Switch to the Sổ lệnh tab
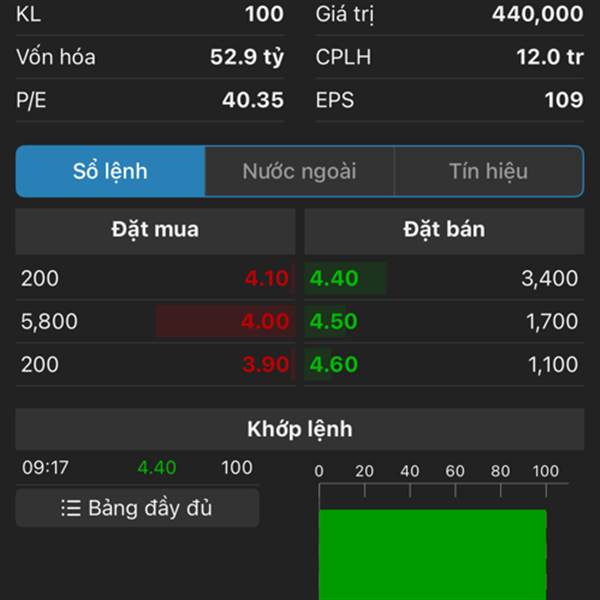The width and height of the screenshot is (600, 600). point(110,171)
